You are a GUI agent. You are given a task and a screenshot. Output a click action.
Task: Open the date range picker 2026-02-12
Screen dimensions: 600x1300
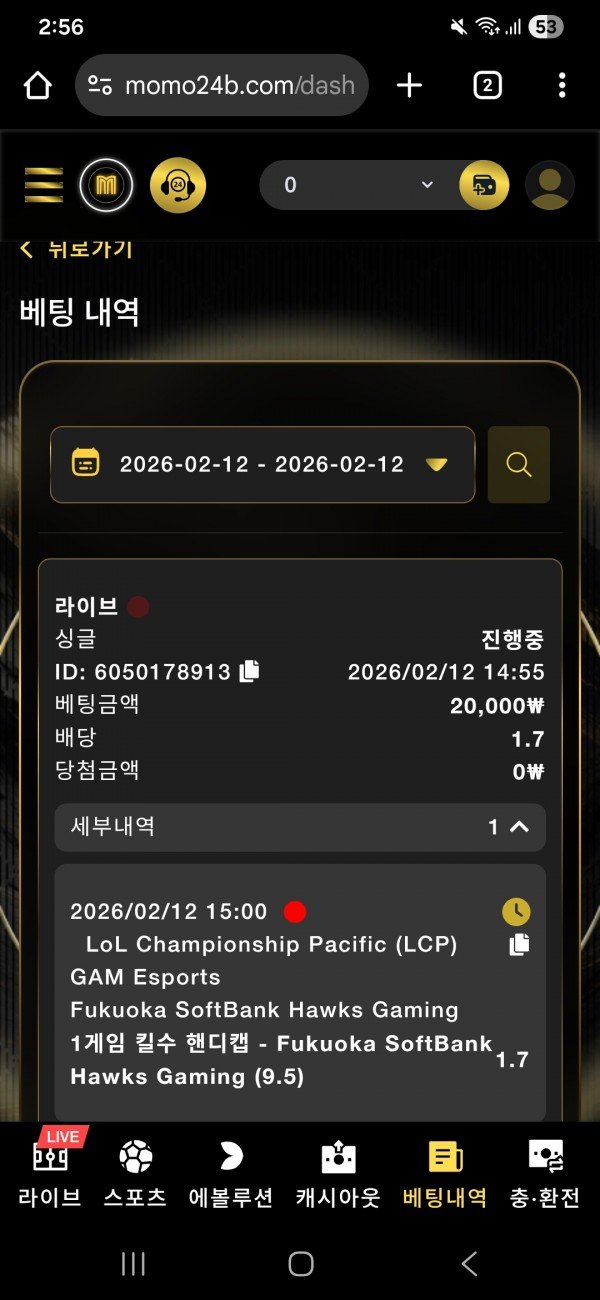262,464
